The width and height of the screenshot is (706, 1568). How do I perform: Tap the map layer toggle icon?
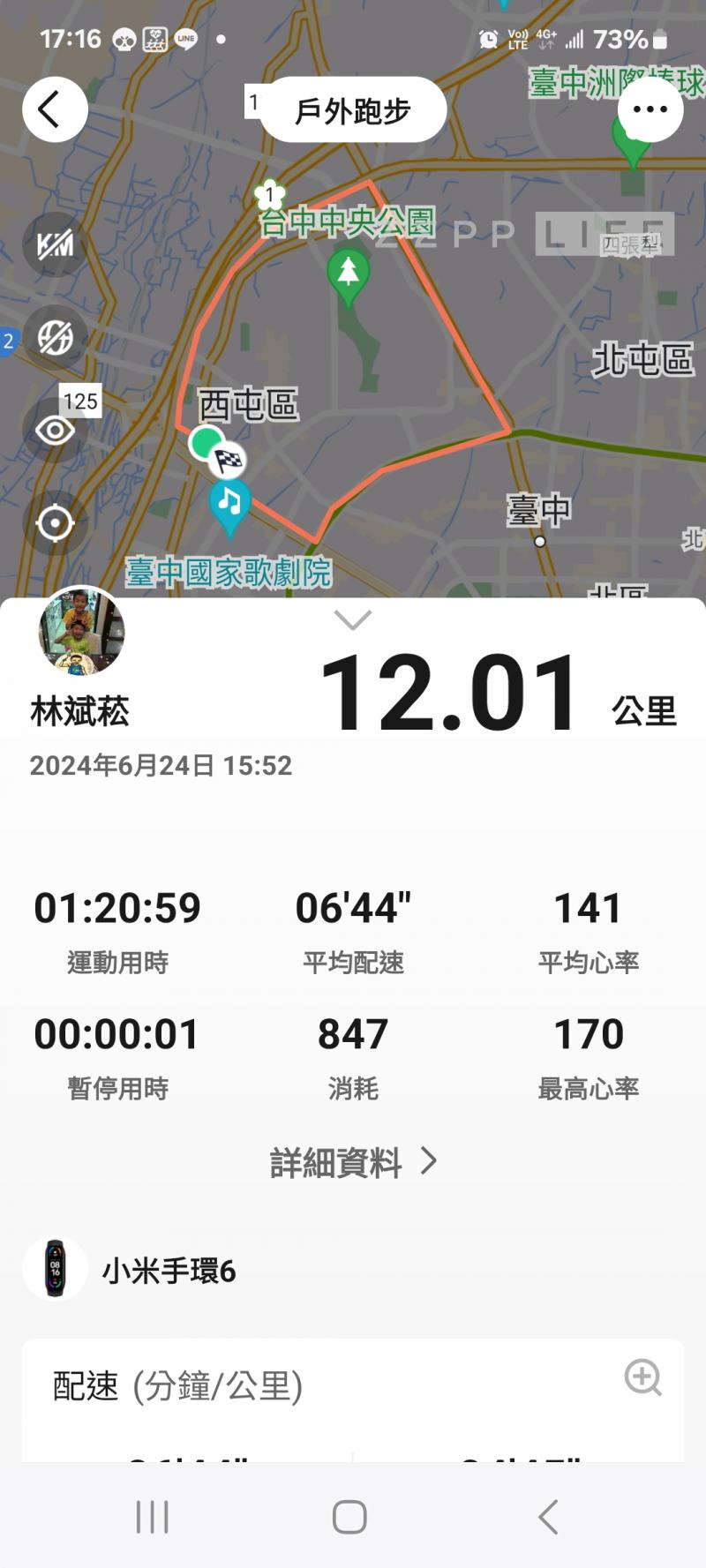pos(55,337)
